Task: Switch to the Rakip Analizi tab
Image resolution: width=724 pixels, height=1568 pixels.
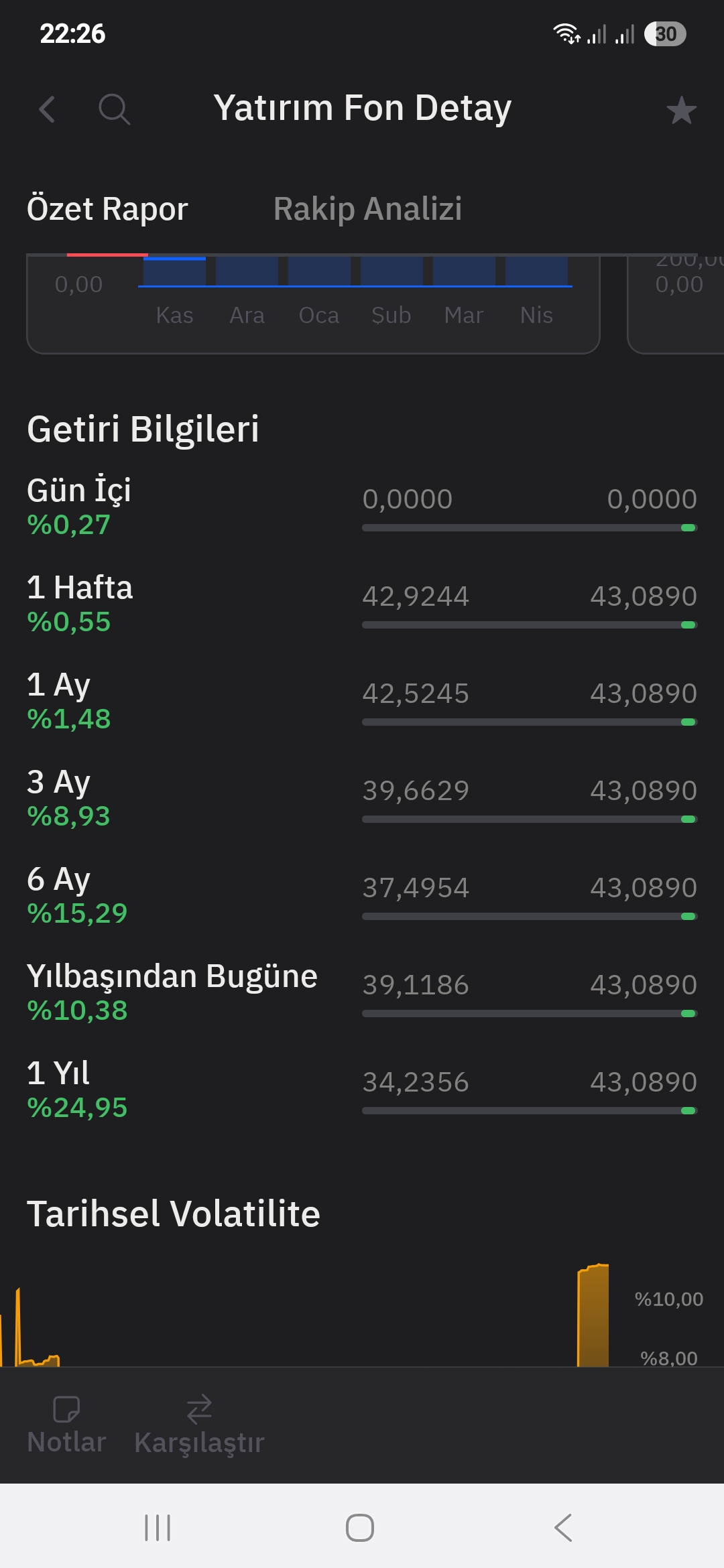Action: (x=367, y=208)
